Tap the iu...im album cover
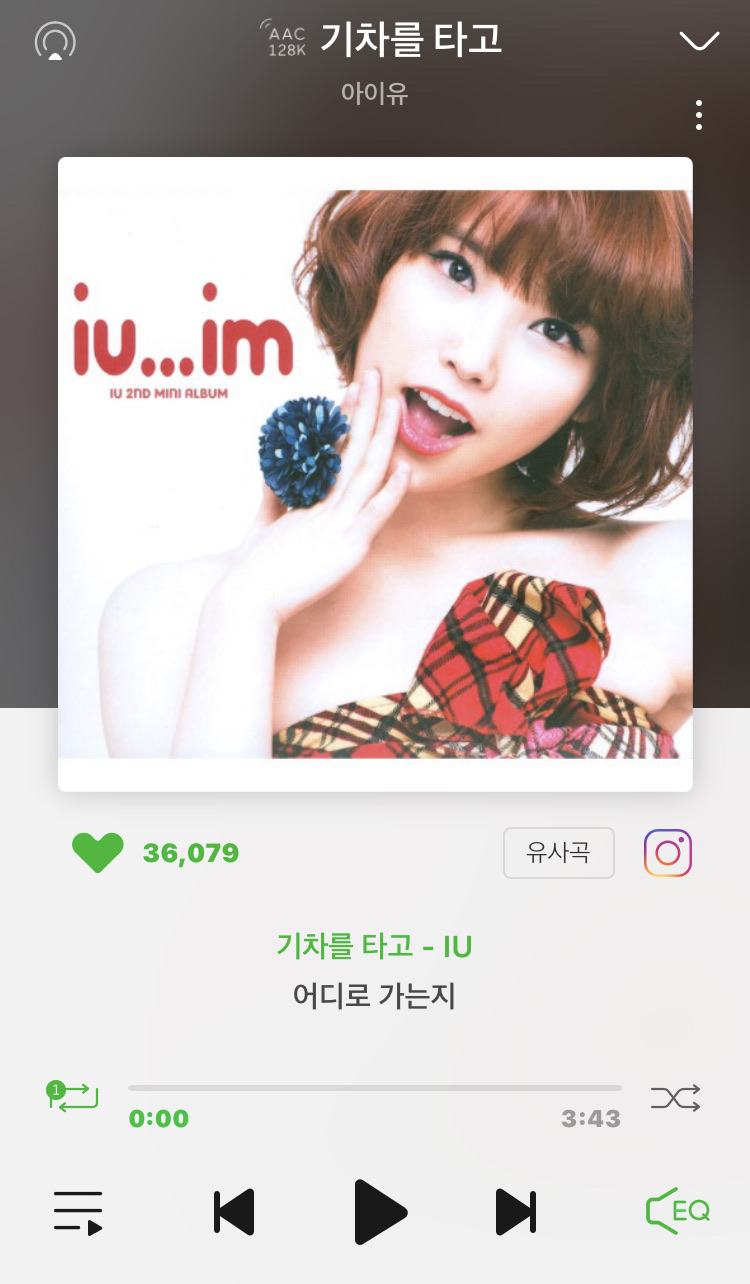This screenshot has height=1284, width=750. 375,474
